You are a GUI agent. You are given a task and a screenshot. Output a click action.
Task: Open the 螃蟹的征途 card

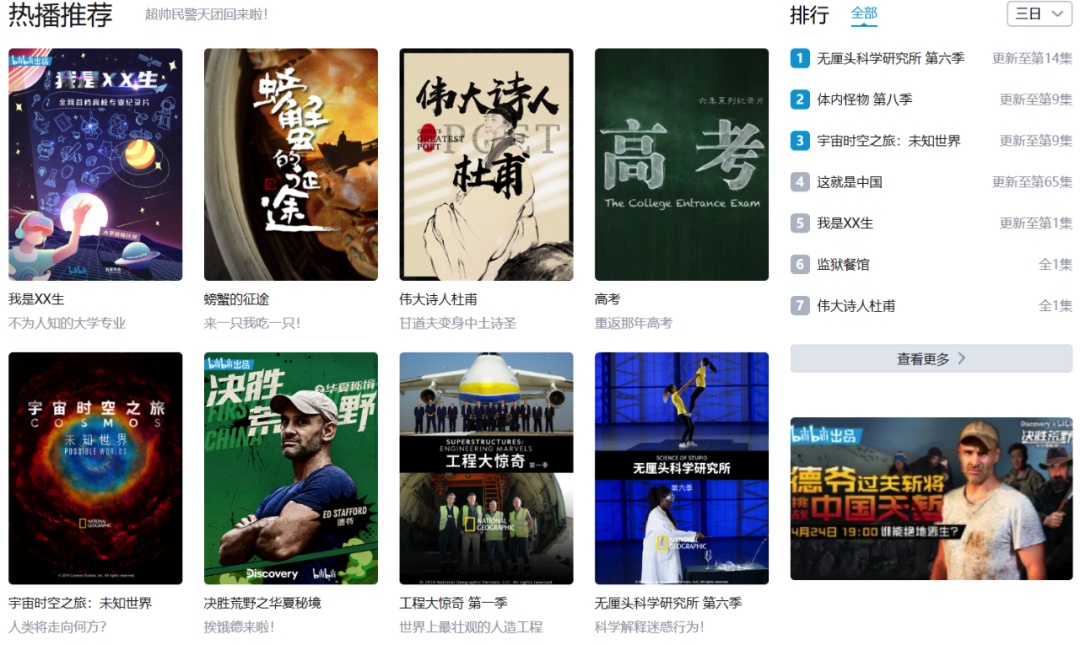tap(290, 165)
